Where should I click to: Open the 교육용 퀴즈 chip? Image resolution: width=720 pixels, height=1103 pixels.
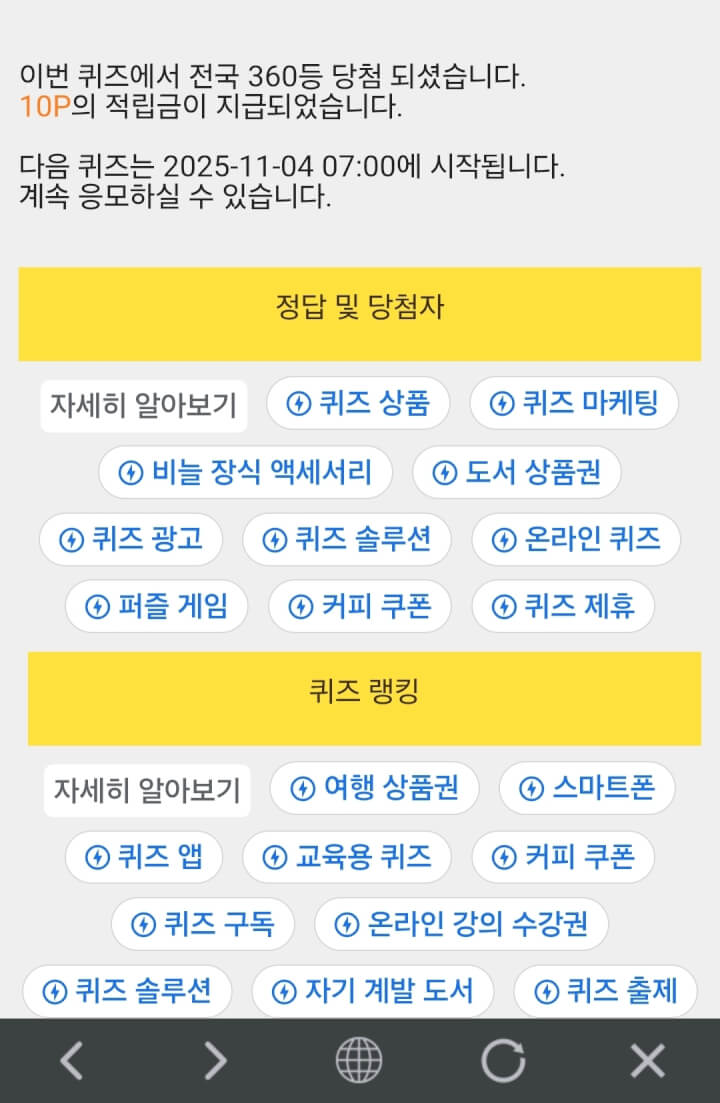[x=346, y=856]
